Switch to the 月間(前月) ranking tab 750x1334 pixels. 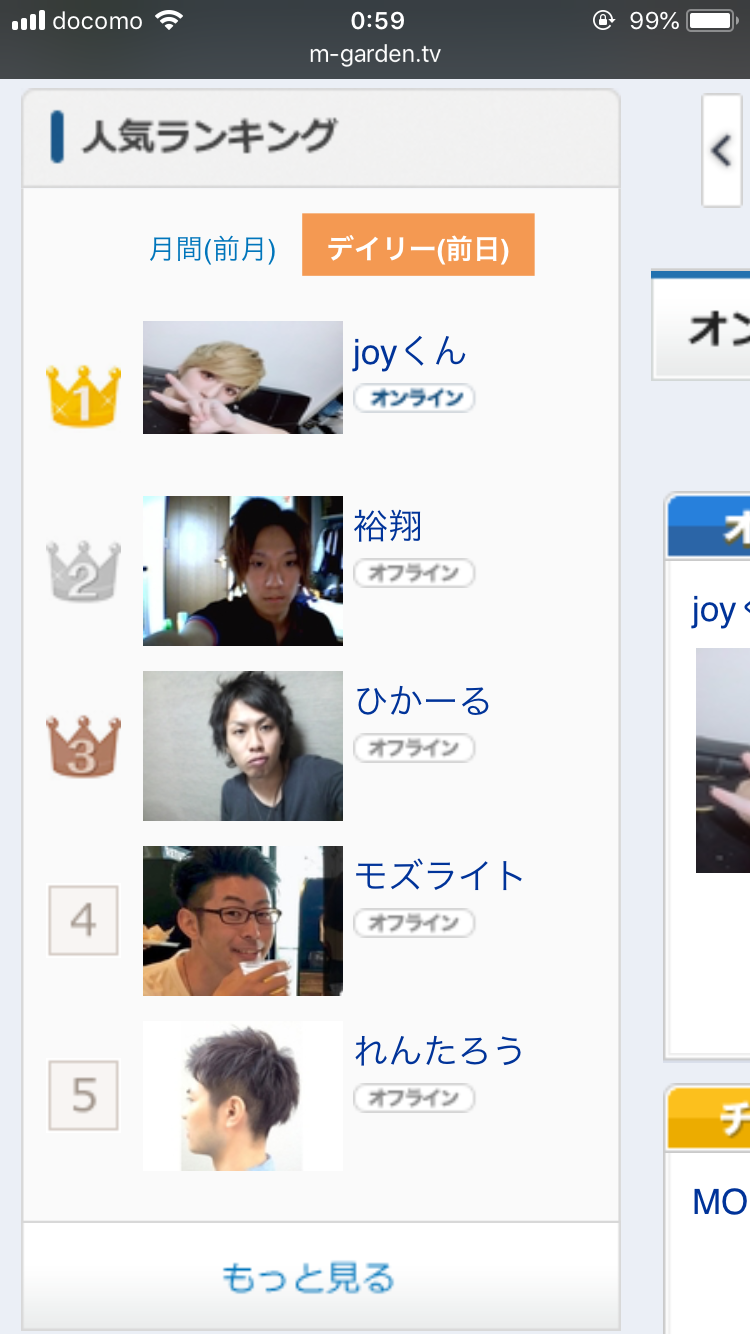pos(212,248)
